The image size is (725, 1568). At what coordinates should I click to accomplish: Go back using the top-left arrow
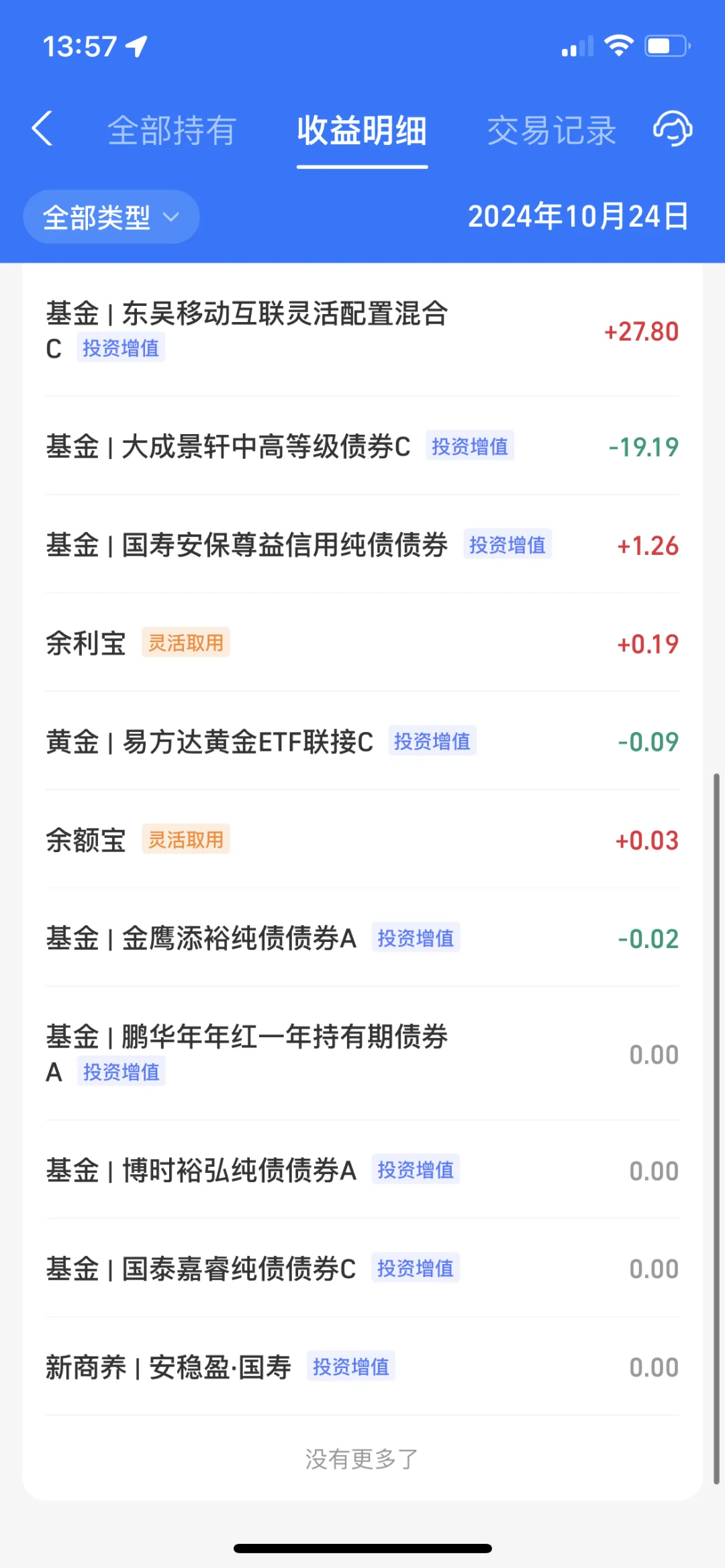coord(42,129)
